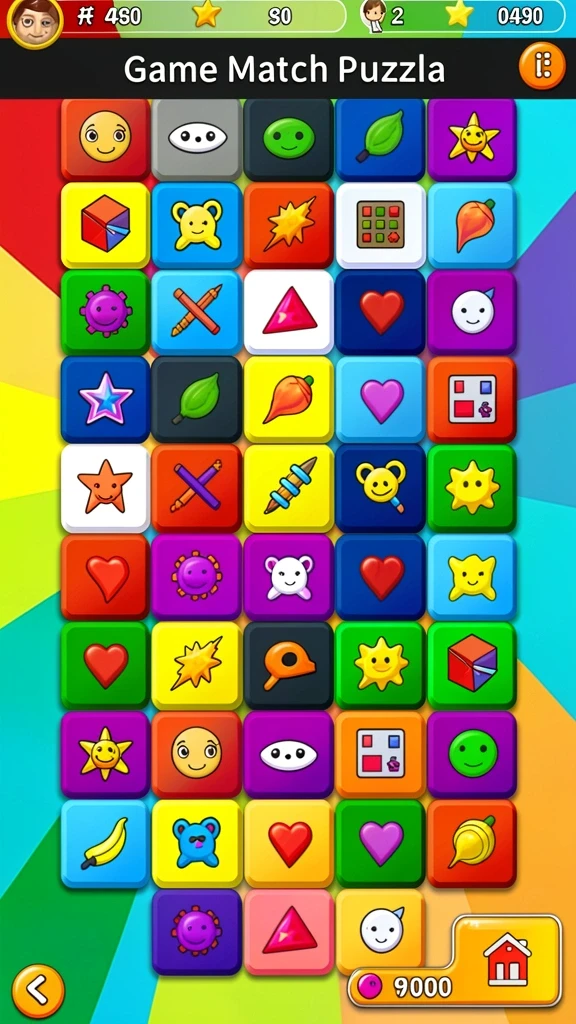
Task: Choose the red triangle on the pink tile
Action: click(x=289, y=930)
